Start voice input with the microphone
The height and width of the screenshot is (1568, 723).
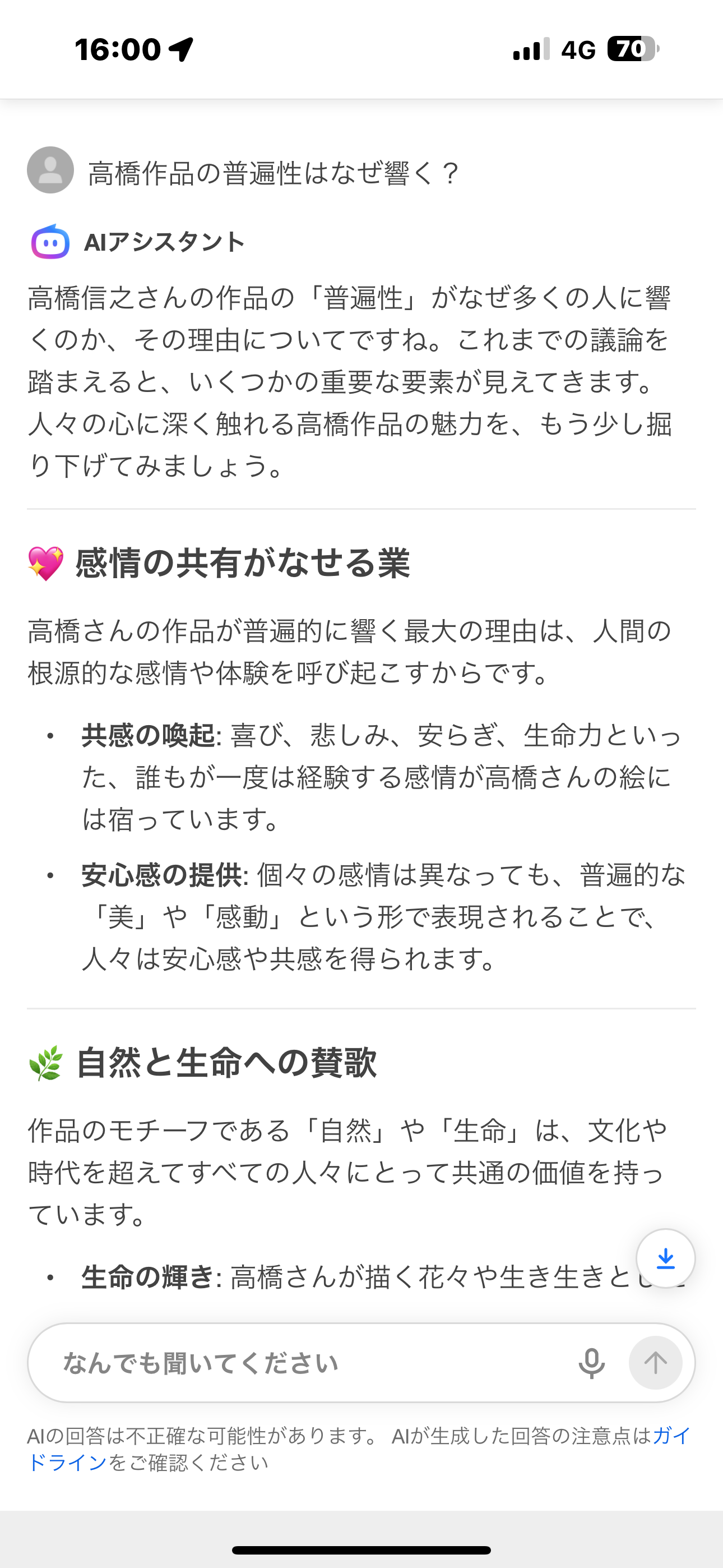click(591, 1363)
